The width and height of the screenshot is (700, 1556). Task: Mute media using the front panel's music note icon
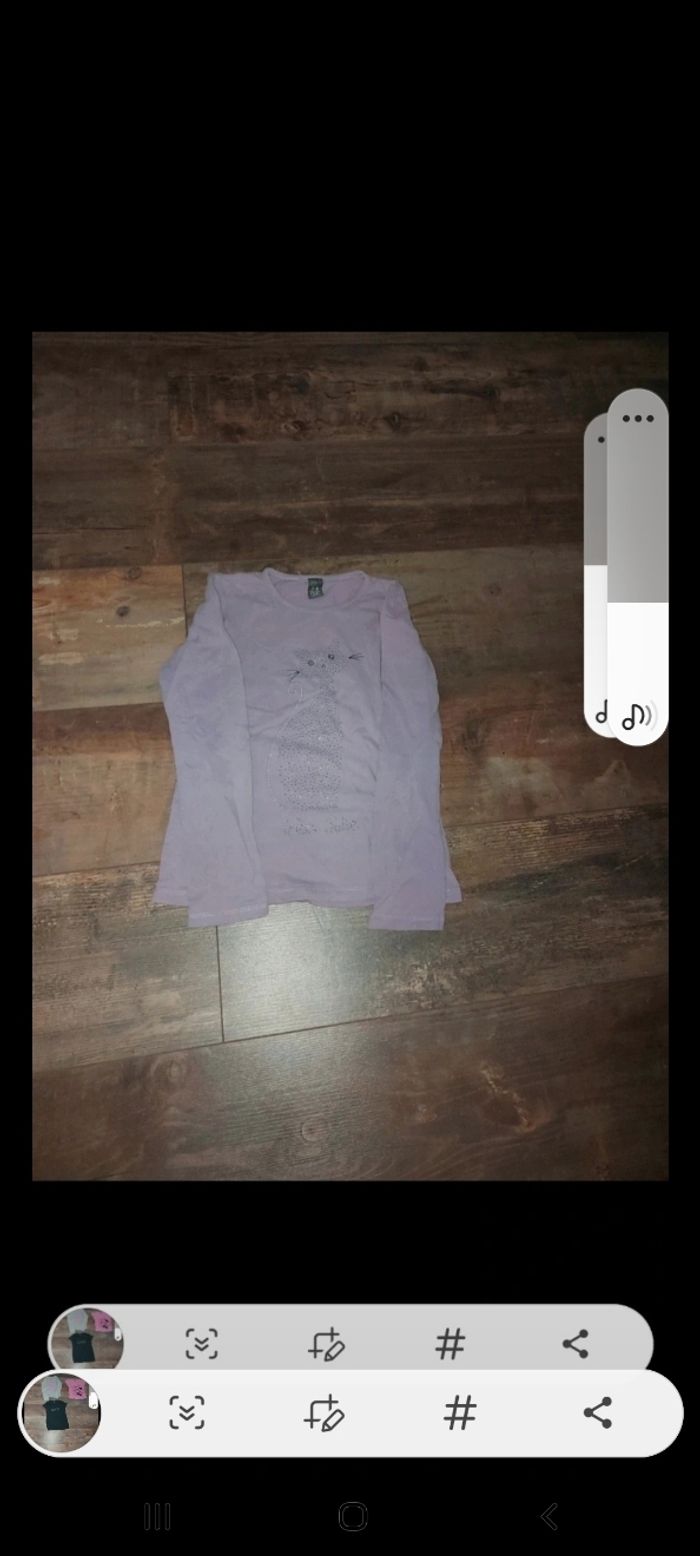pyautogui.click(x=637, y=716)
